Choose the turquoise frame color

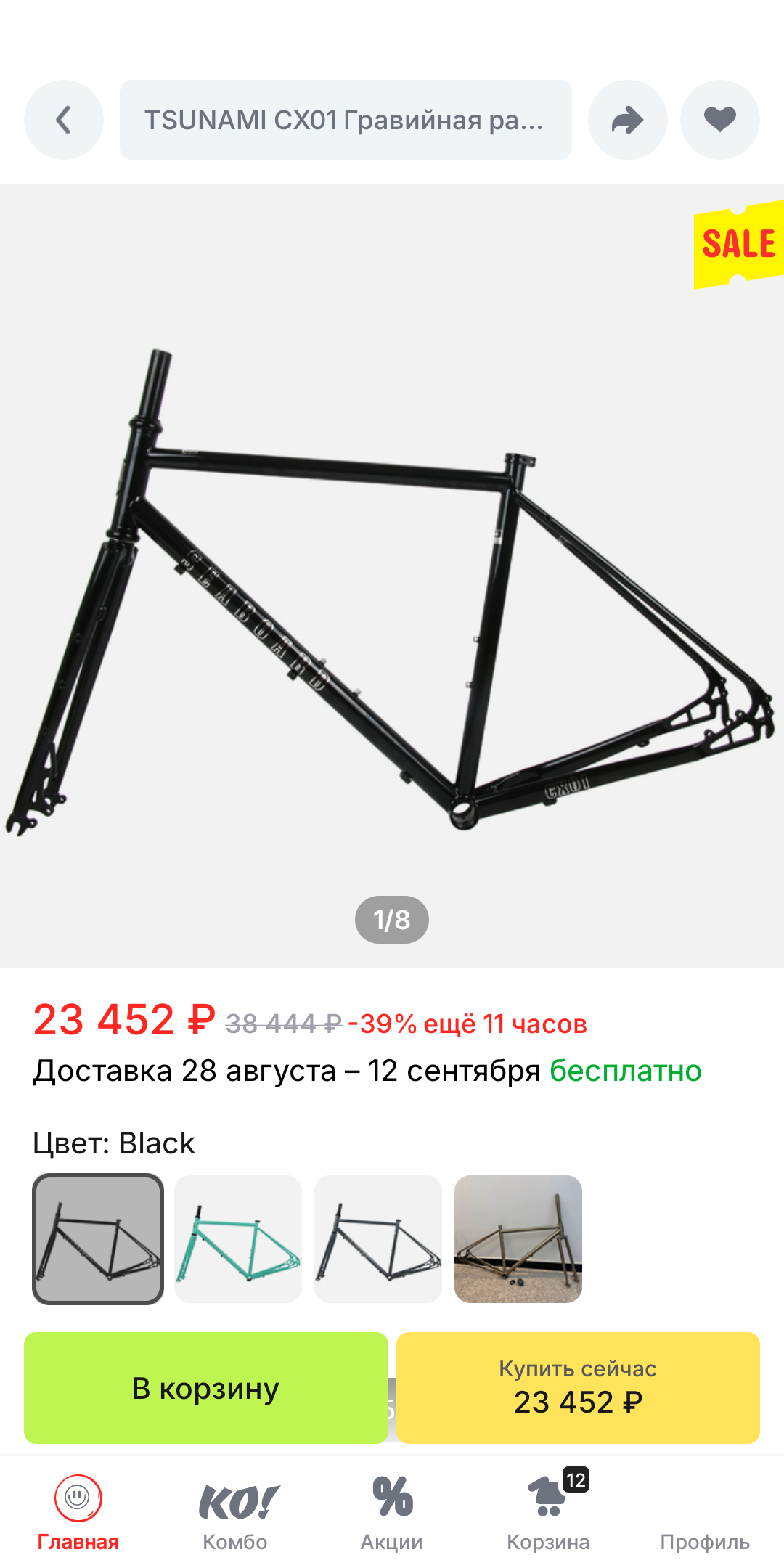[x=238, y=1239]
